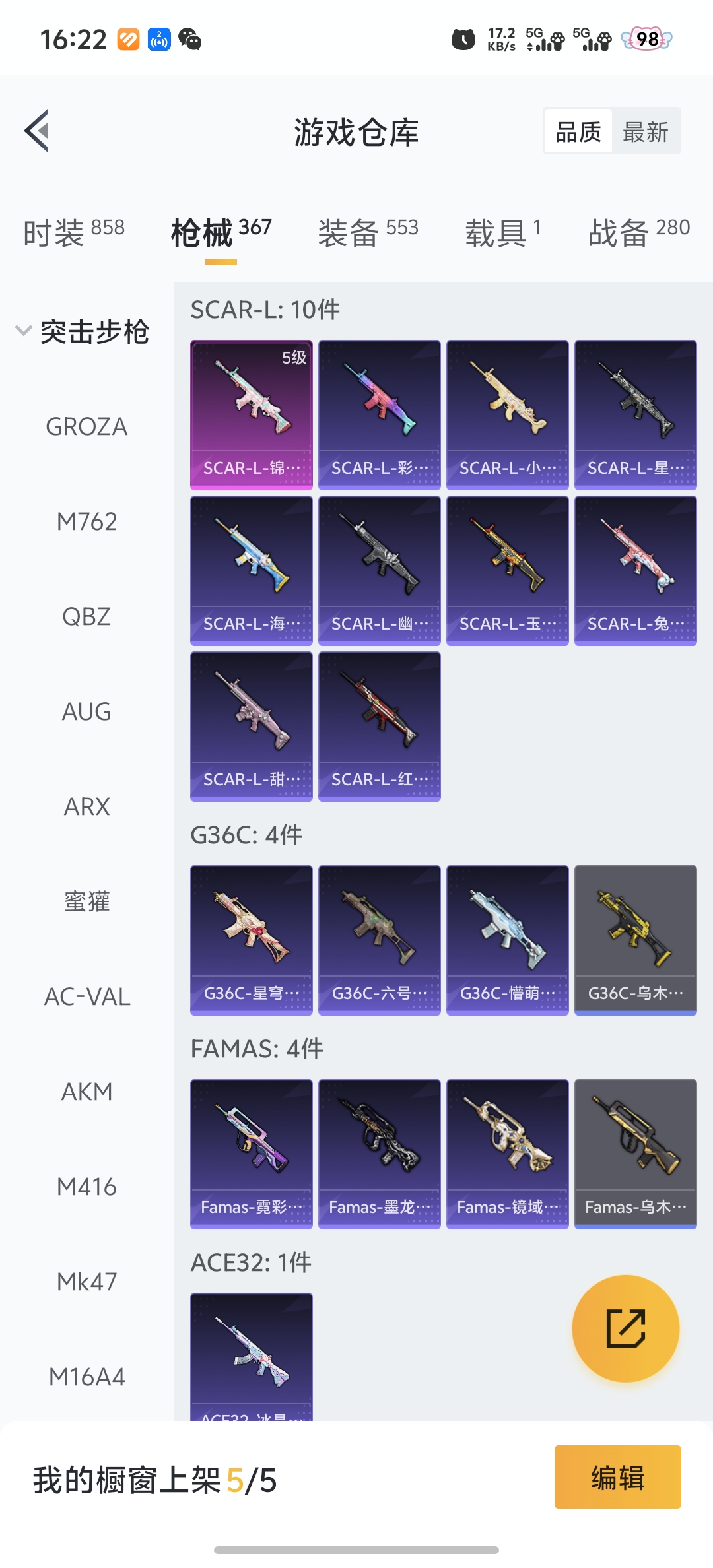Open the level 5 SCAR-L-锦 skin
This screenshot has width=713, height=1568.
251,414
